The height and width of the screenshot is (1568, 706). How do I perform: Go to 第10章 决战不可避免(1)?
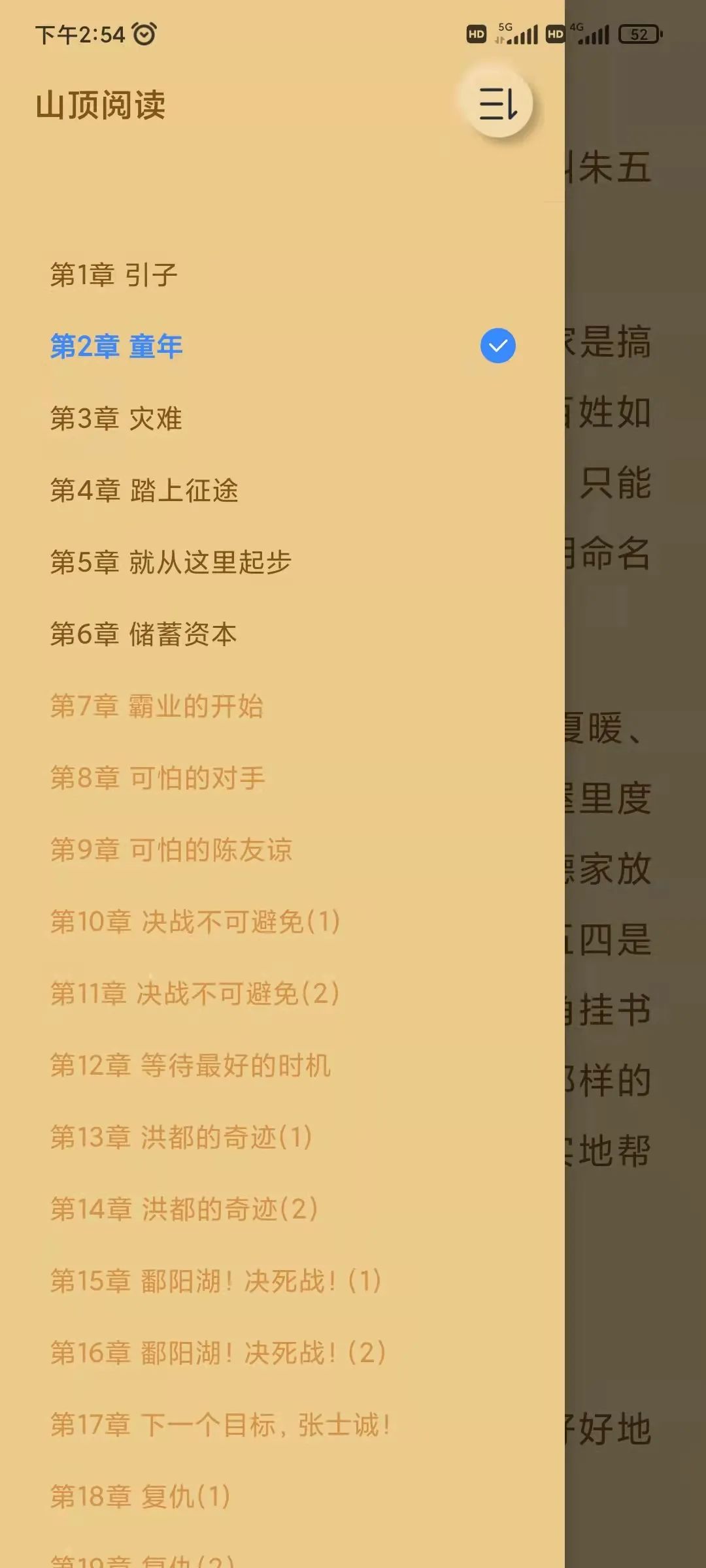click(282, 921)
